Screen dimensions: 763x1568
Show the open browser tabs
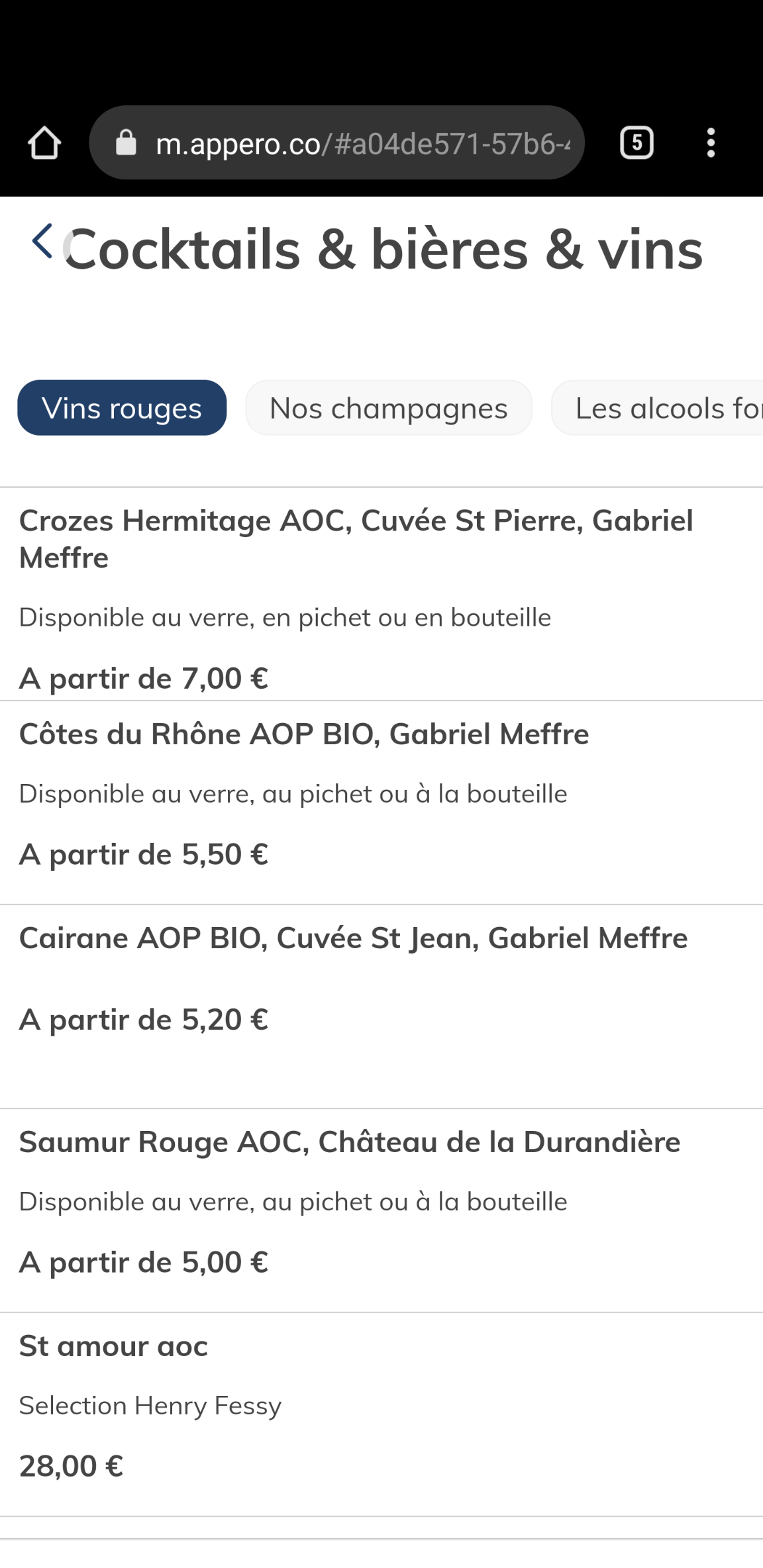[636, 143]
